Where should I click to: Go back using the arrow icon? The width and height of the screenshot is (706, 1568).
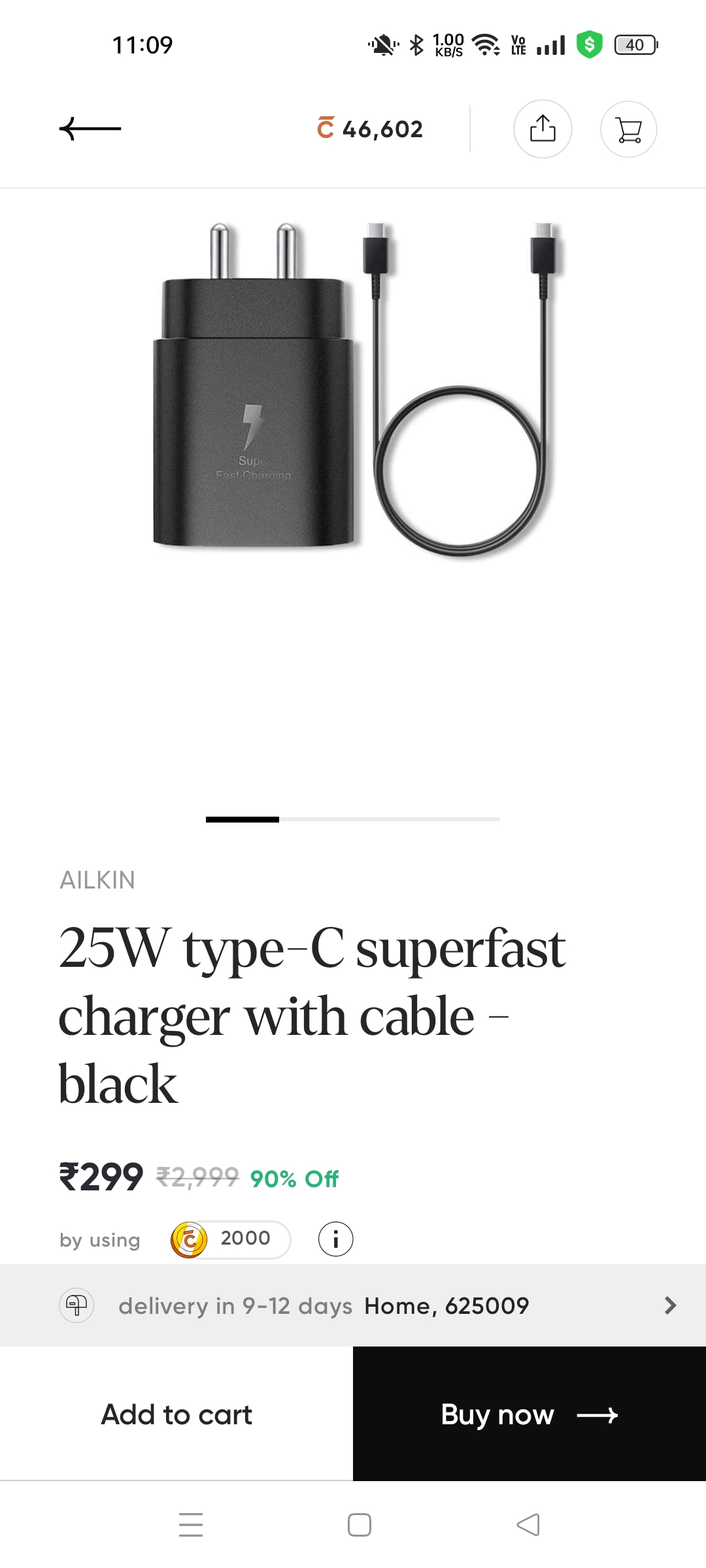click(x=90, y=129)
